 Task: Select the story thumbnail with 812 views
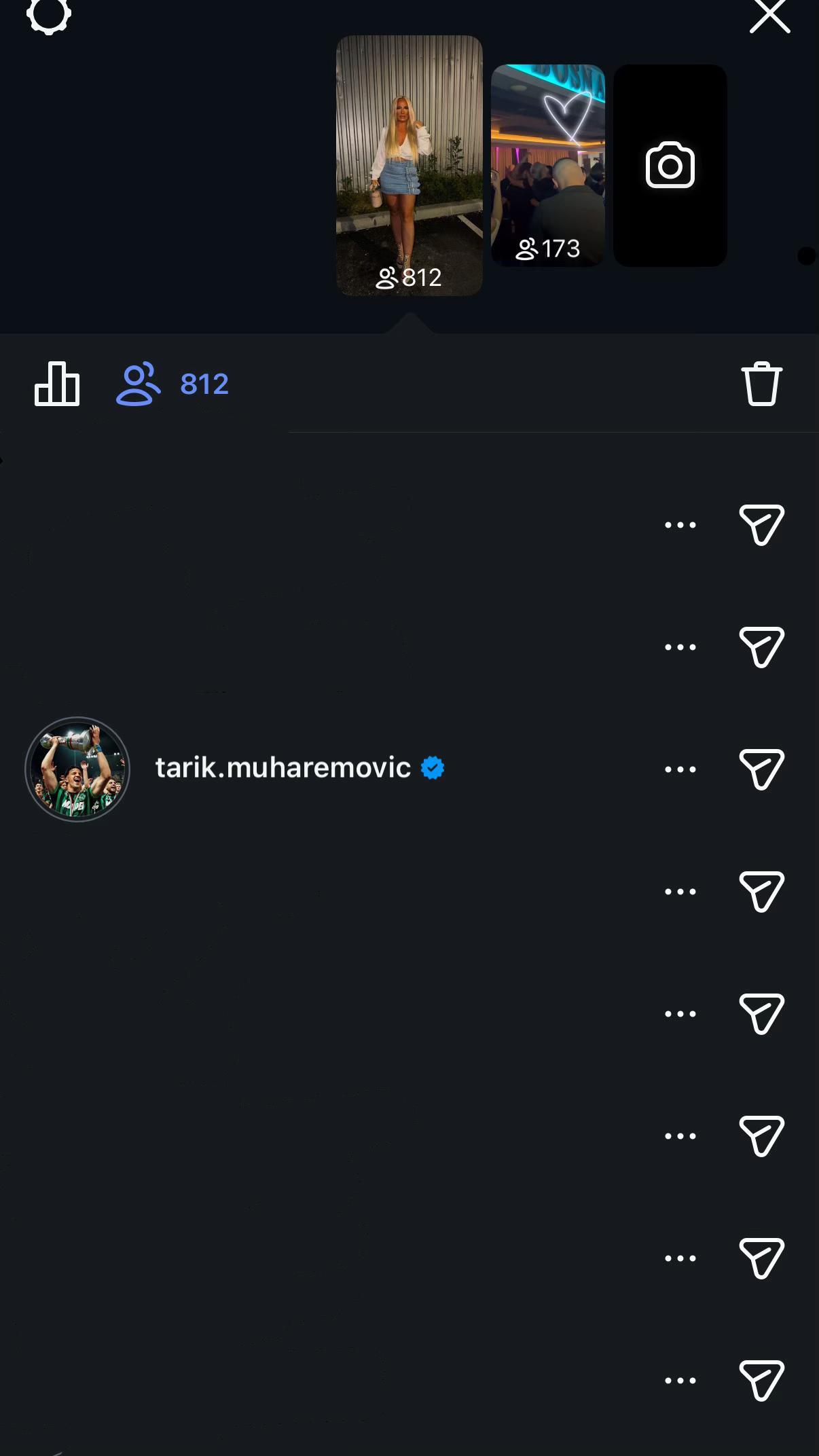pyautogui.click(x=409, y=165)
